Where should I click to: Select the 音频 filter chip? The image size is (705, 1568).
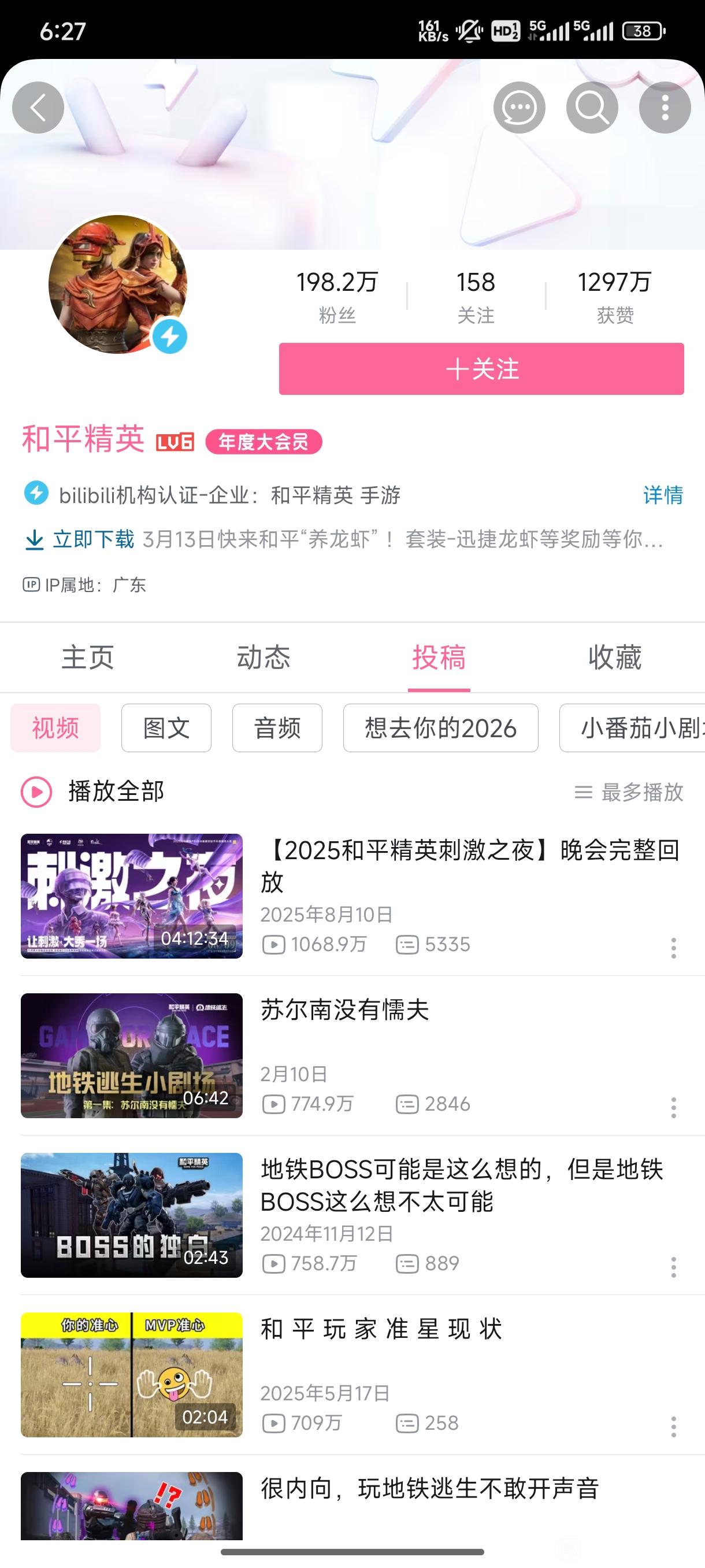tap(277, 728)
